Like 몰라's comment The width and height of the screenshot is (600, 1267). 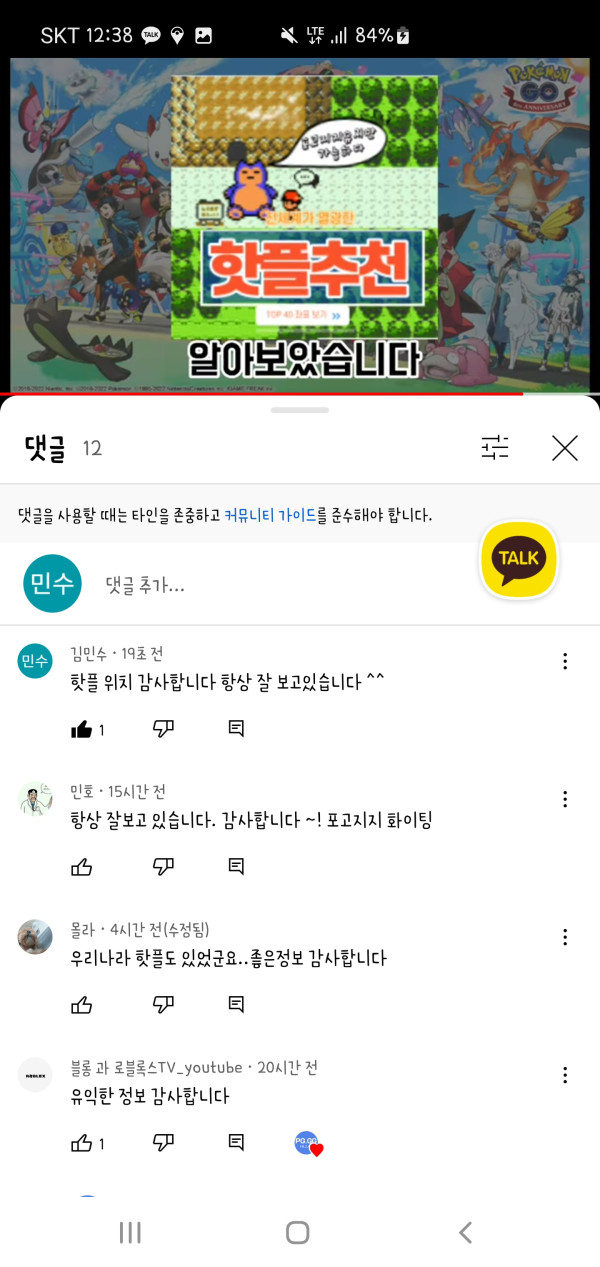[x=82, y=1004]
